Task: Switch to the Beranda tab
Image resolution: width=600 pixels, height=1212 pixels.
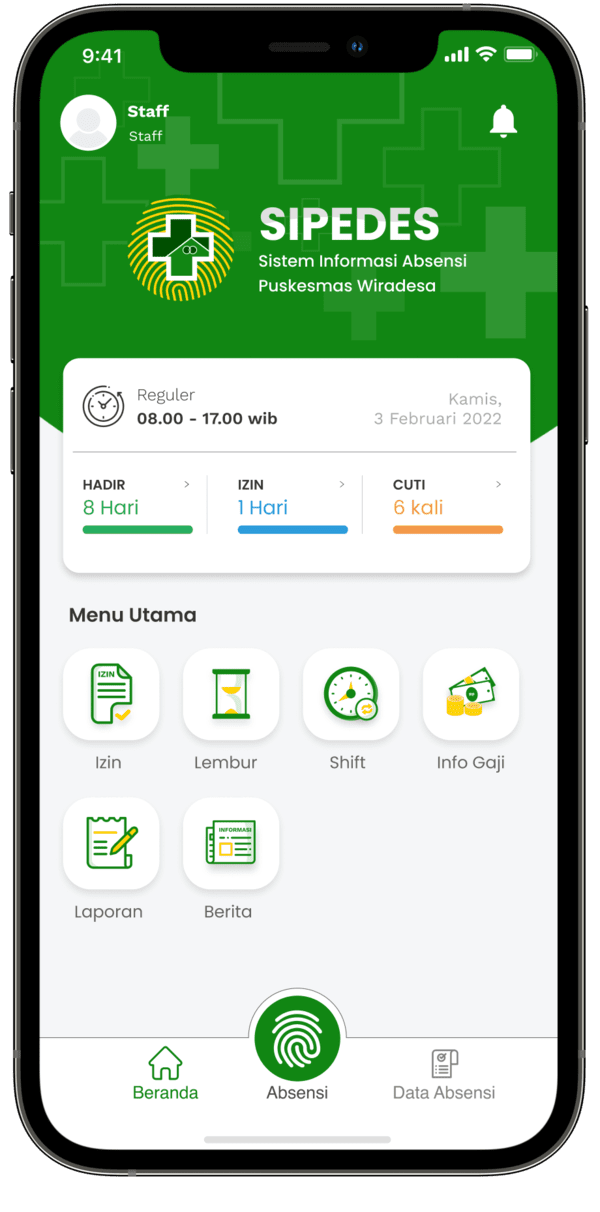Action: pos(165,1073)
